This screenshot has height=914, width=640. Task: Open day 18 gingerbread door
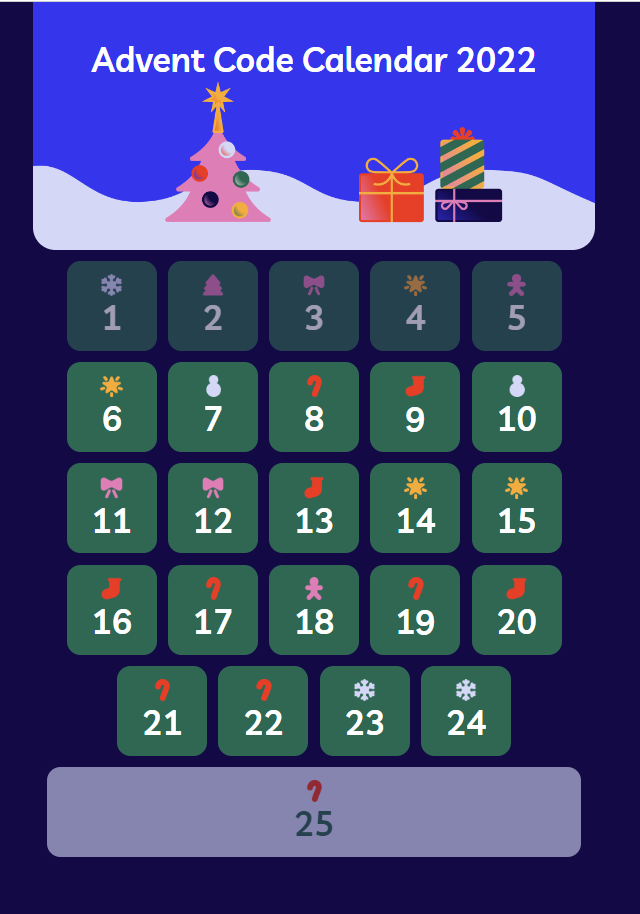(x=314, y=610)
